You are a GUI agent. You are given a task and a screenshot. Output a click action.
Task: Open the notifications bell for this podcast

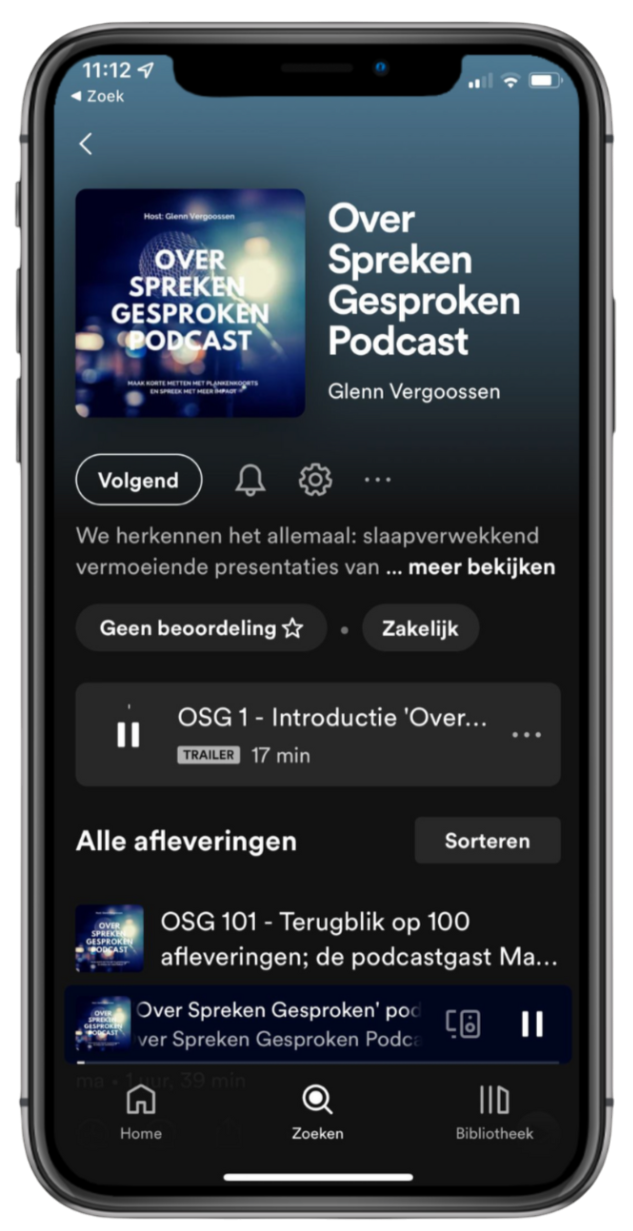click(x=250, y=480)
